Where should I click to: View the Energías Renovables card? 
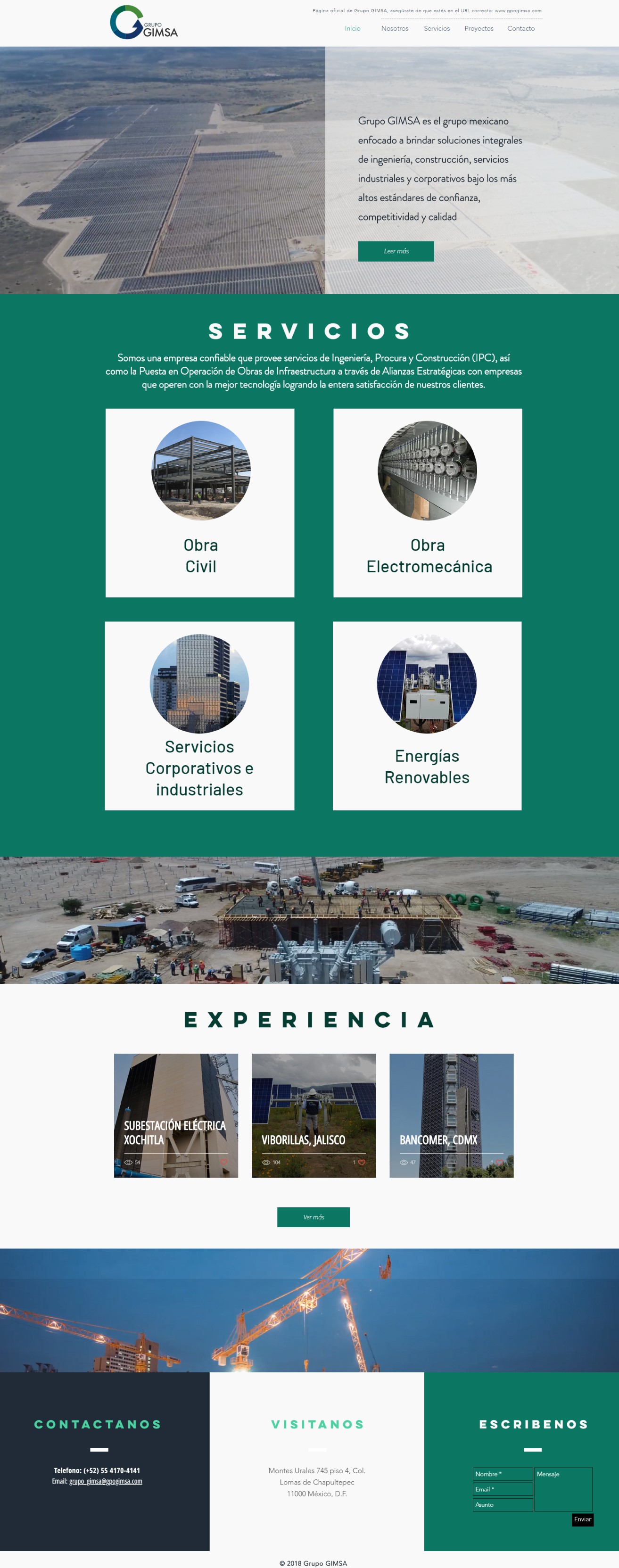pos(427,716)
